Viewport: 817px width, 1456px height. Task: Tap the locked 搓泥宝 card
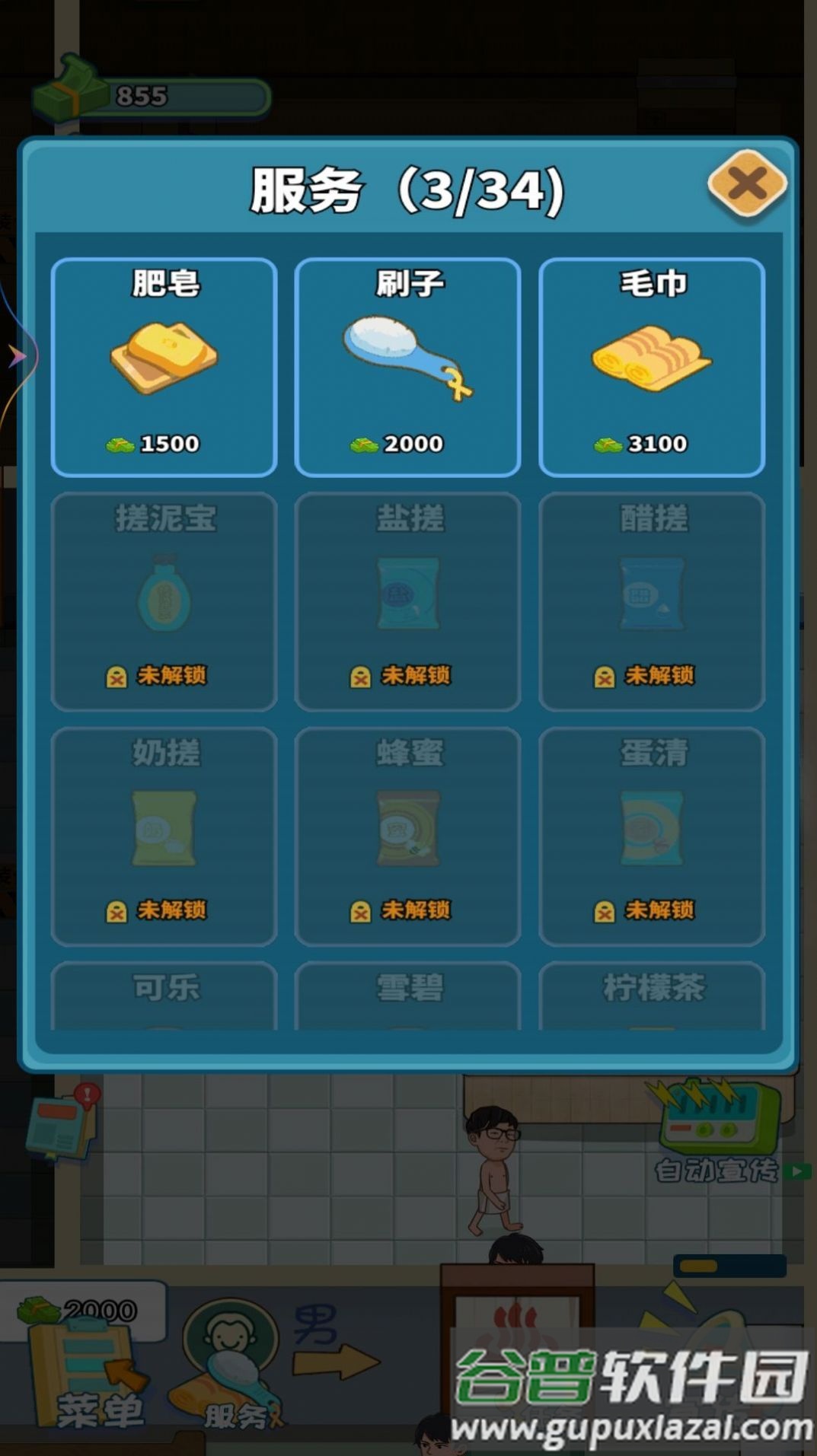click(164, 602)
